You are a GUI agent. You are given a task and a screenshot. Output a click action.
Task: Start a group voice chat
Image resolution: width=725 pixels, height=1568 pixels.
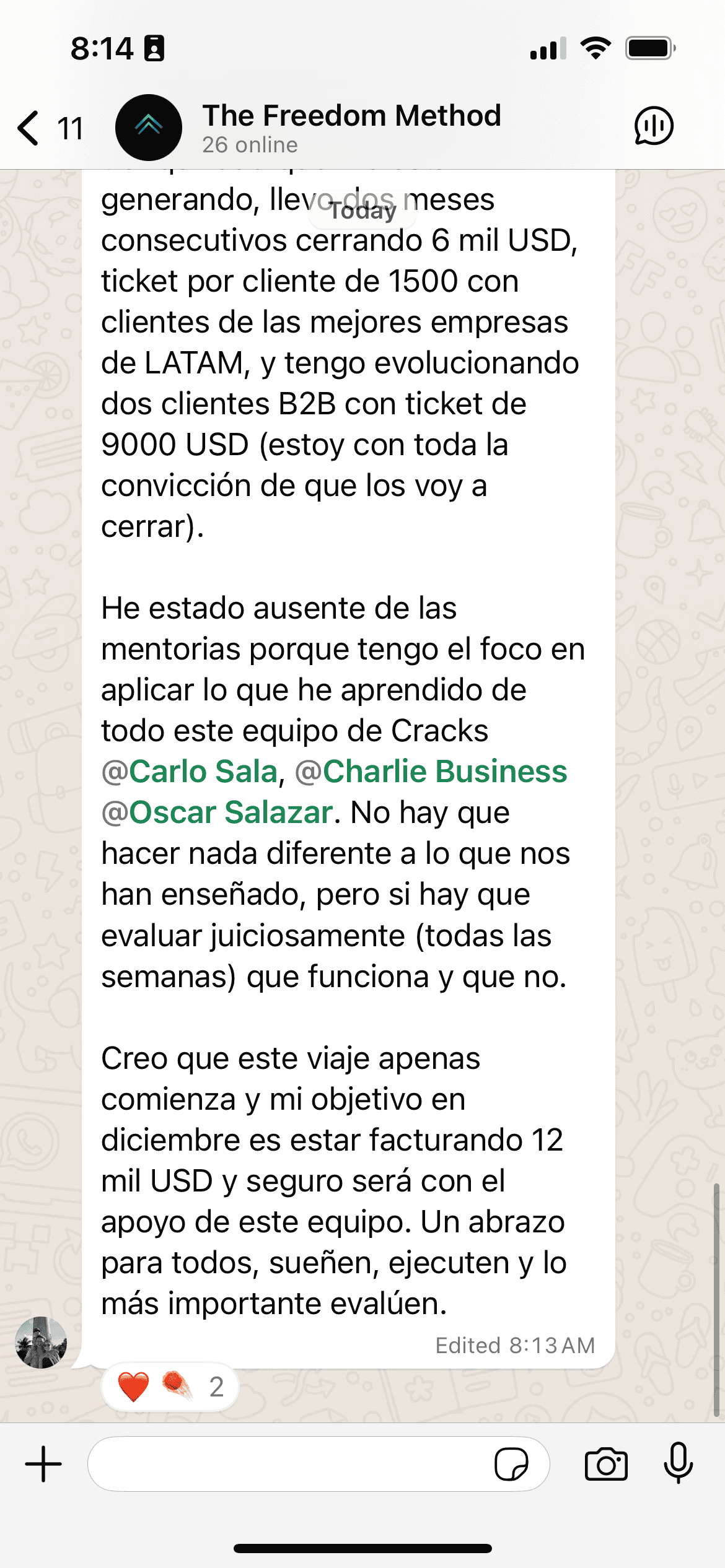(x=653, y=126)
